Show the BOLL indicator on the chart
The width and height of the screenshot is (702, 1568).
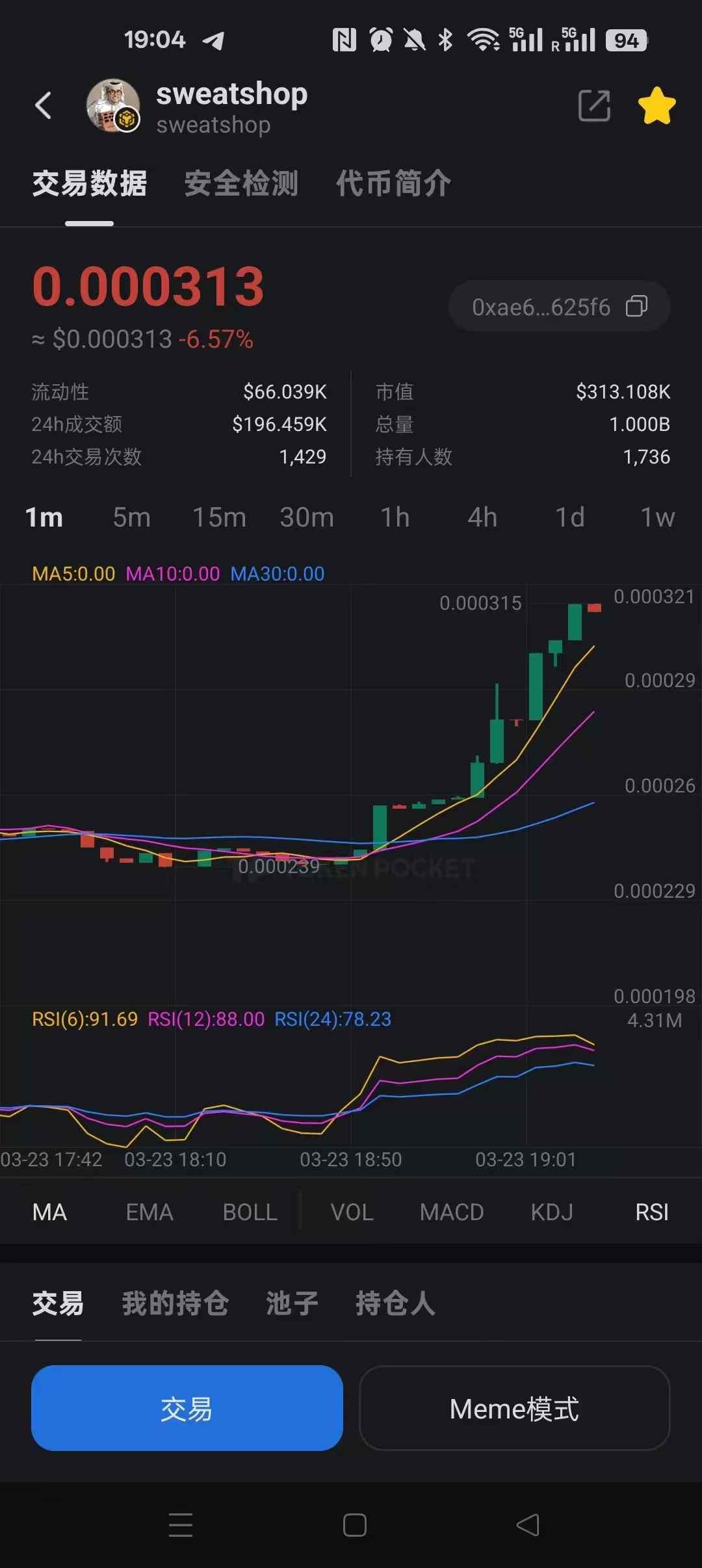point(250,1212)
